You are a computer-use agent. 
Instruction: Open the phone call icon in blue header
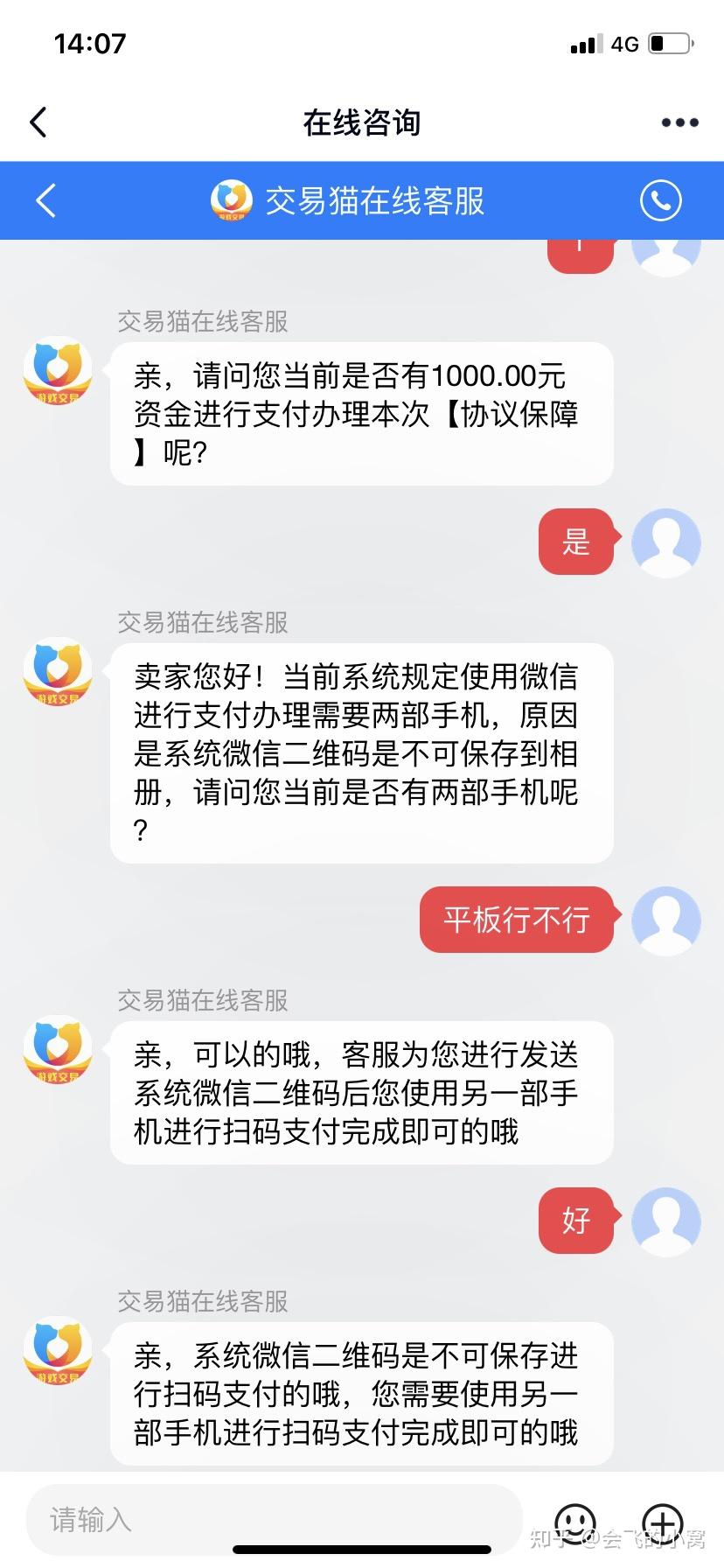pyautogui.click(x=662, y=199)
